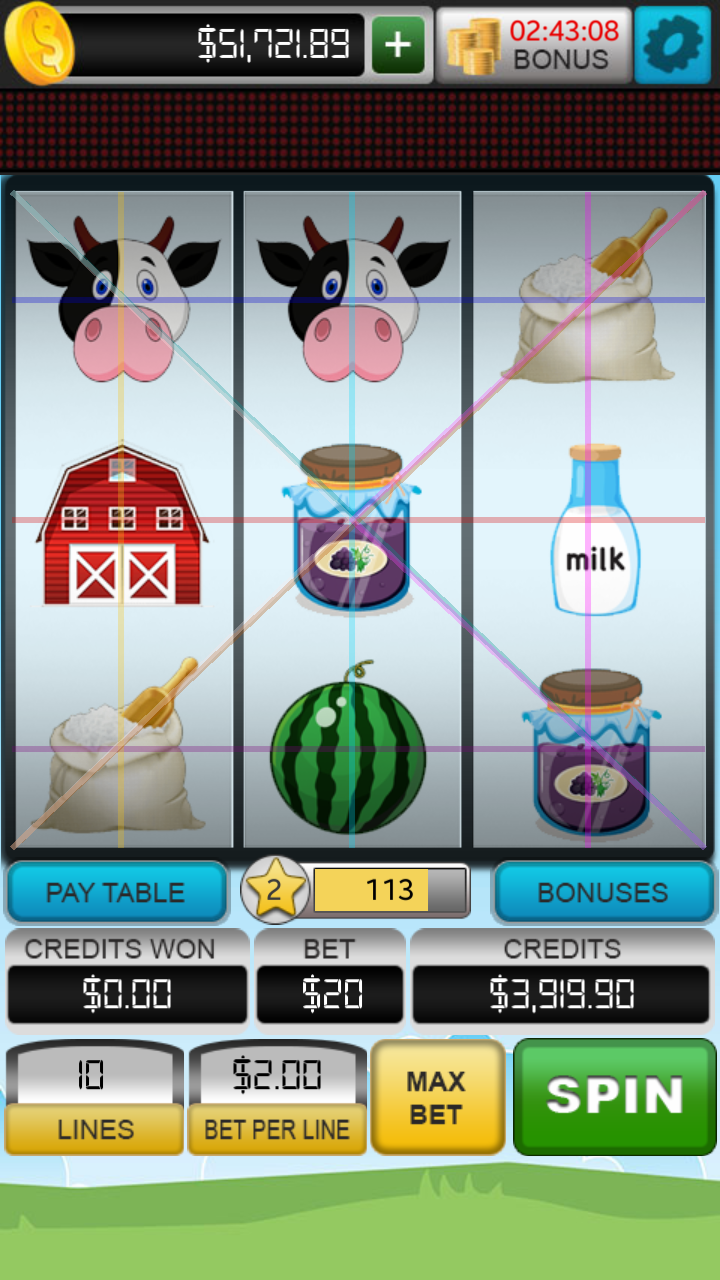Adjust the bet per line

point(277,1129)
